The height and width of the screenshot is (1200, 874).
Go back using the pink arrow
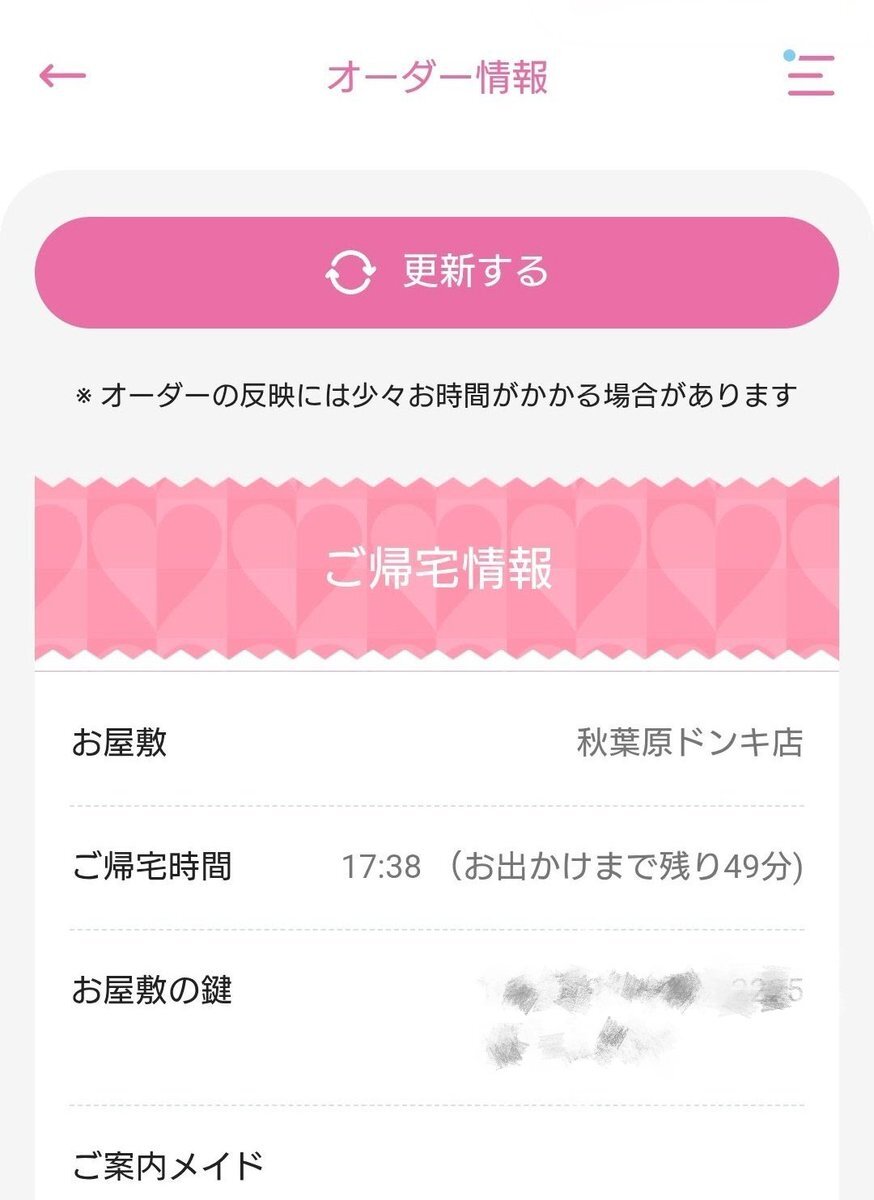pos(62,76)
